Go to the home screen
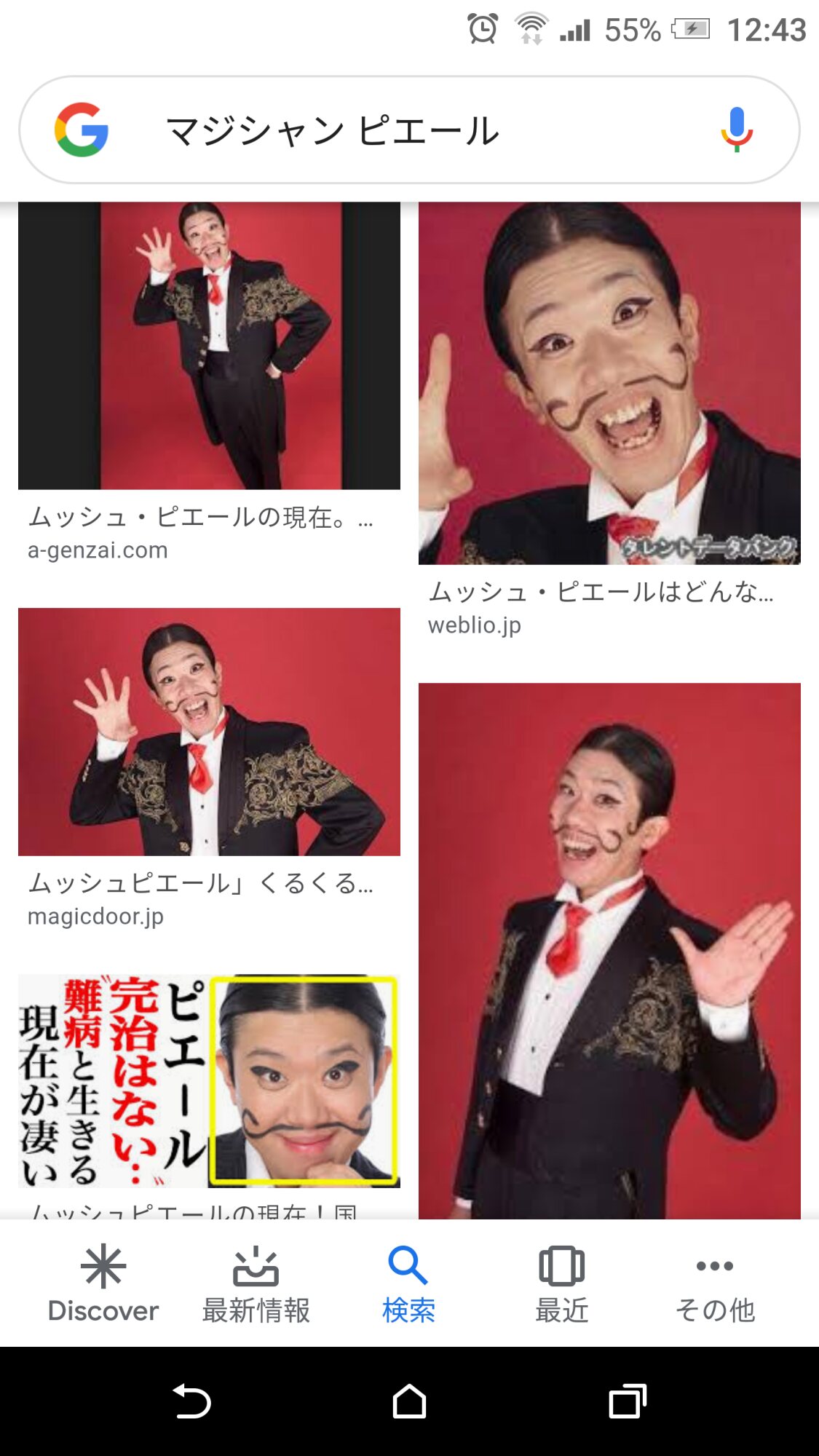The height and width of the screenshot is (1456, 819). [x=409, y=1401]
